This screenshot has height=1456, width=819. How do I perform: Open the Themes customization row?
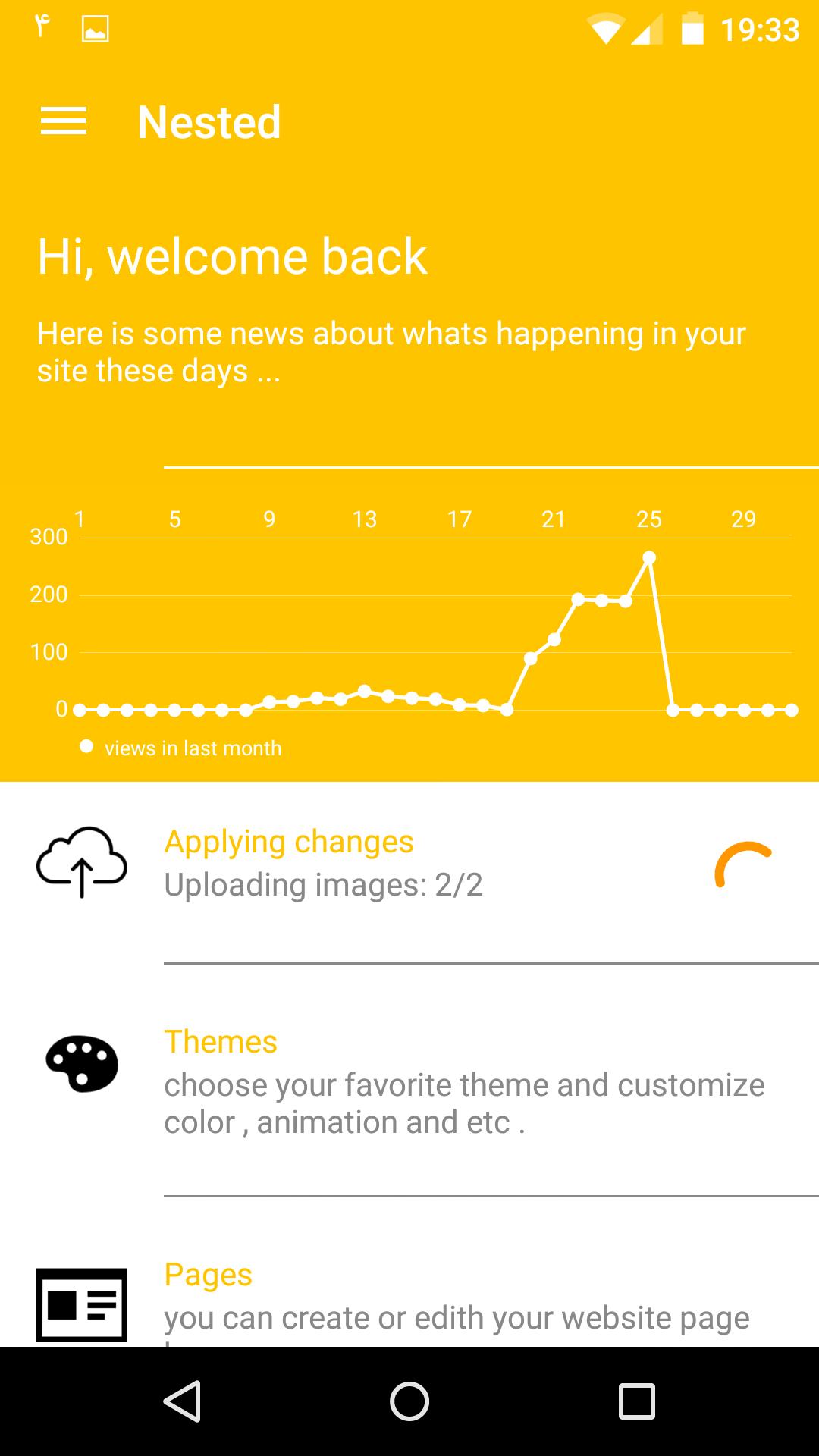pyautogui.click(x=409, y=1081)
